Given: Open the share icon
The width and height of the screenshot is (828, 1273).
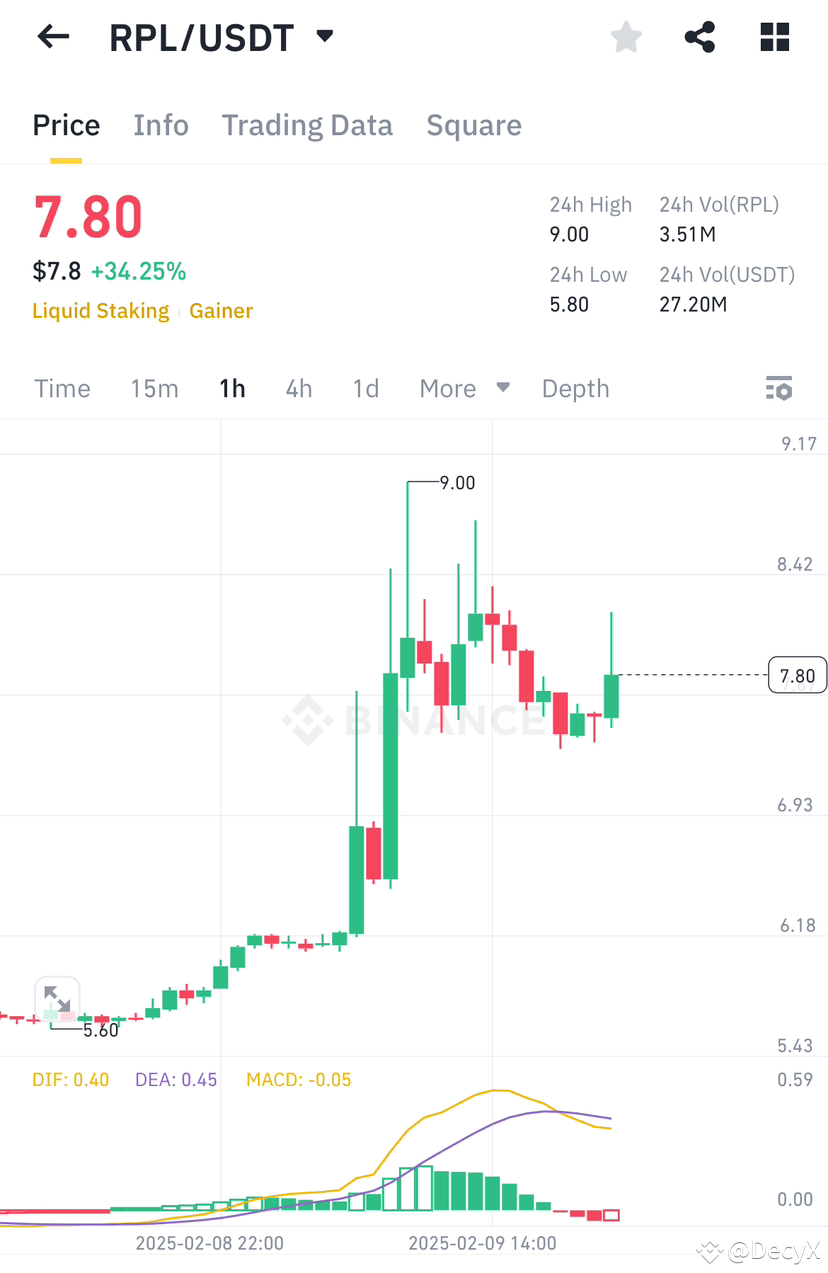Looking at the screenshot, I should pyautogui.click(x=699, y=36).
